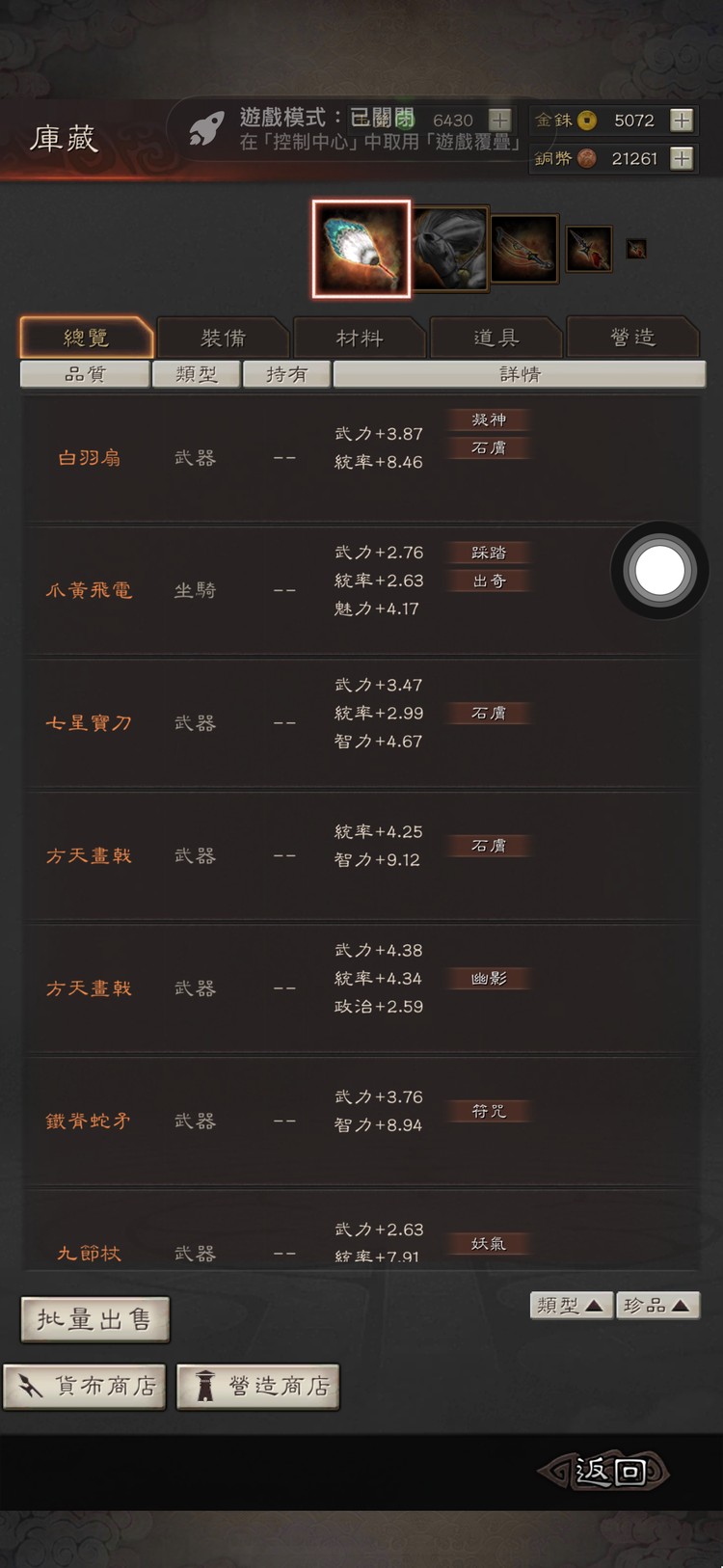
Task: Tap the 幽影 tag on second 方天畫戟
Action: 488,979
